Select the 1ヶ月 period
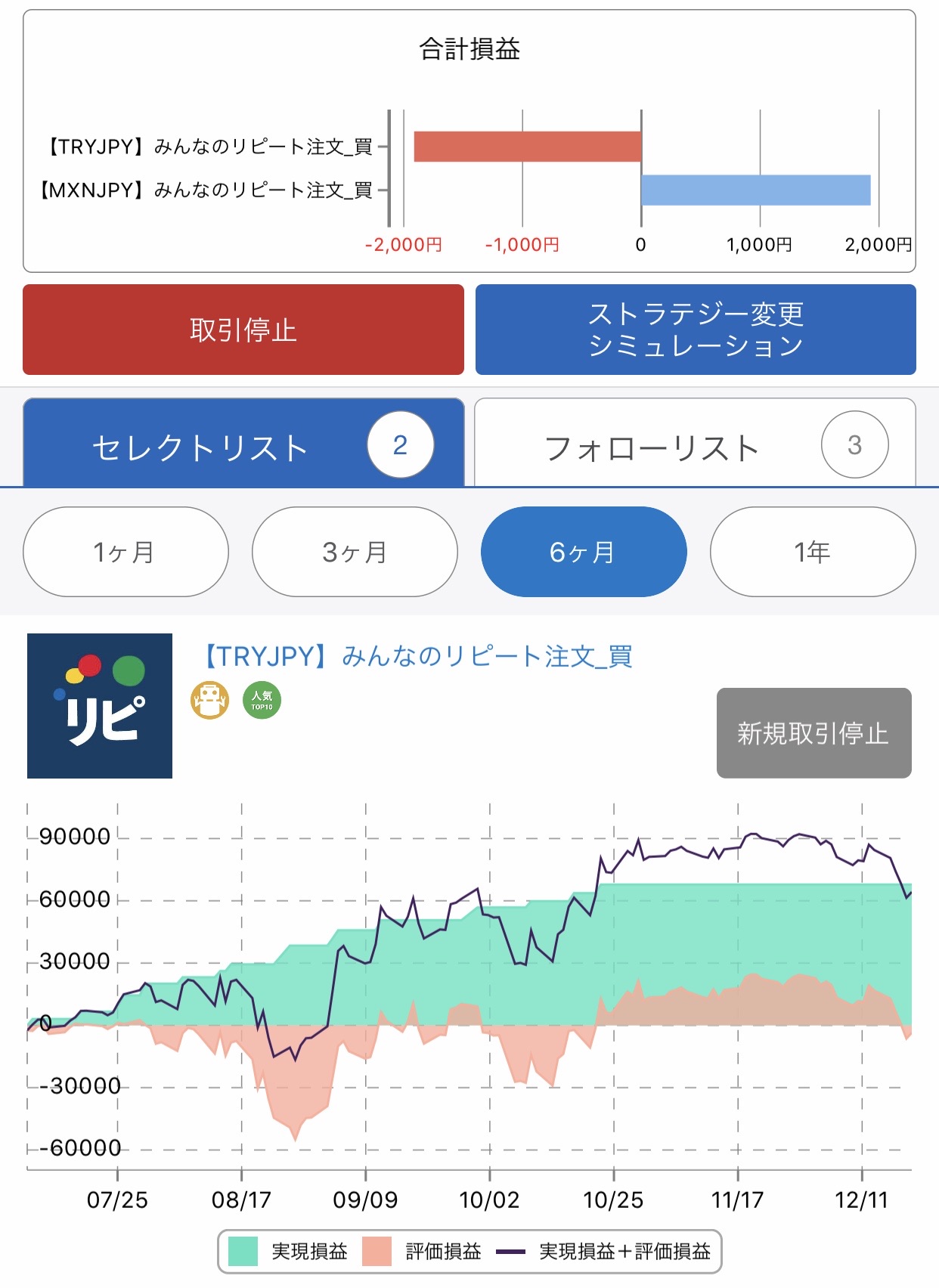This screenshot has height=1288, width=939. point(126,552)
